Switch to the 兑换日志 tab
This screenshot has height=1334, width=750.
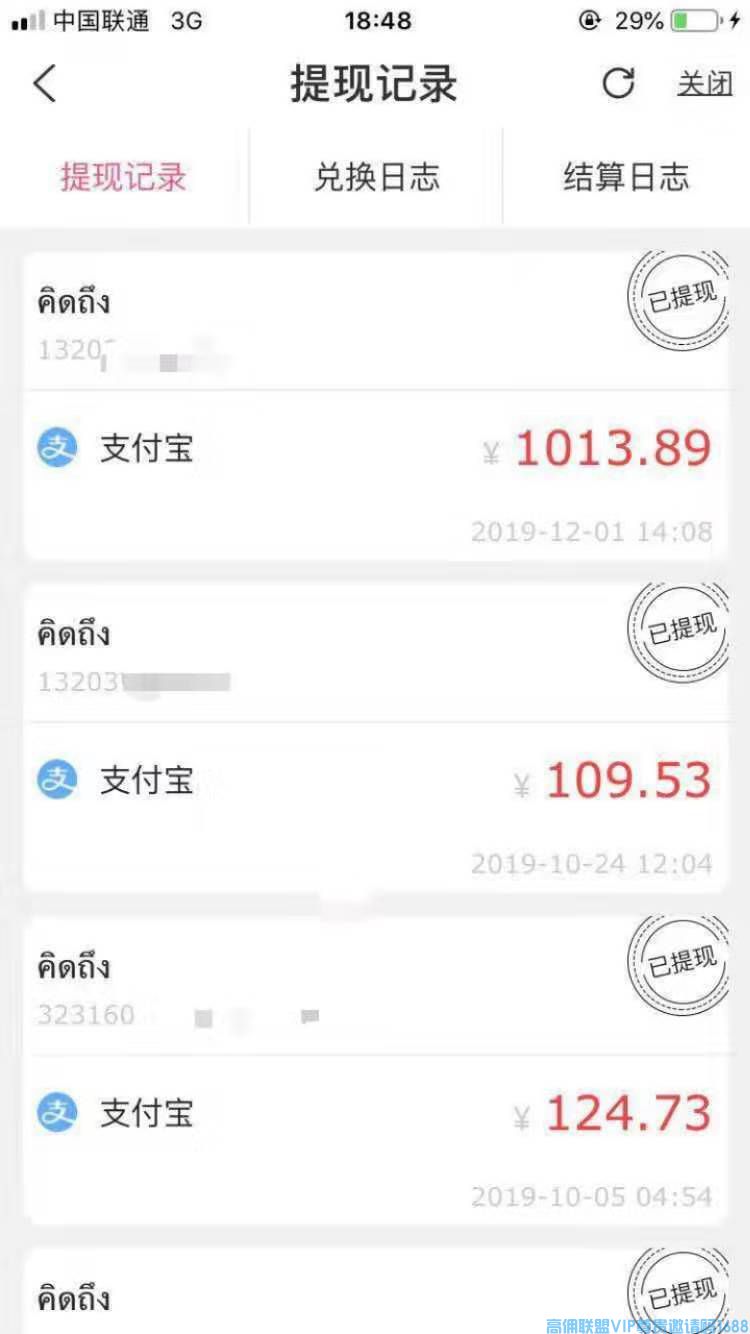pos(376,177)
